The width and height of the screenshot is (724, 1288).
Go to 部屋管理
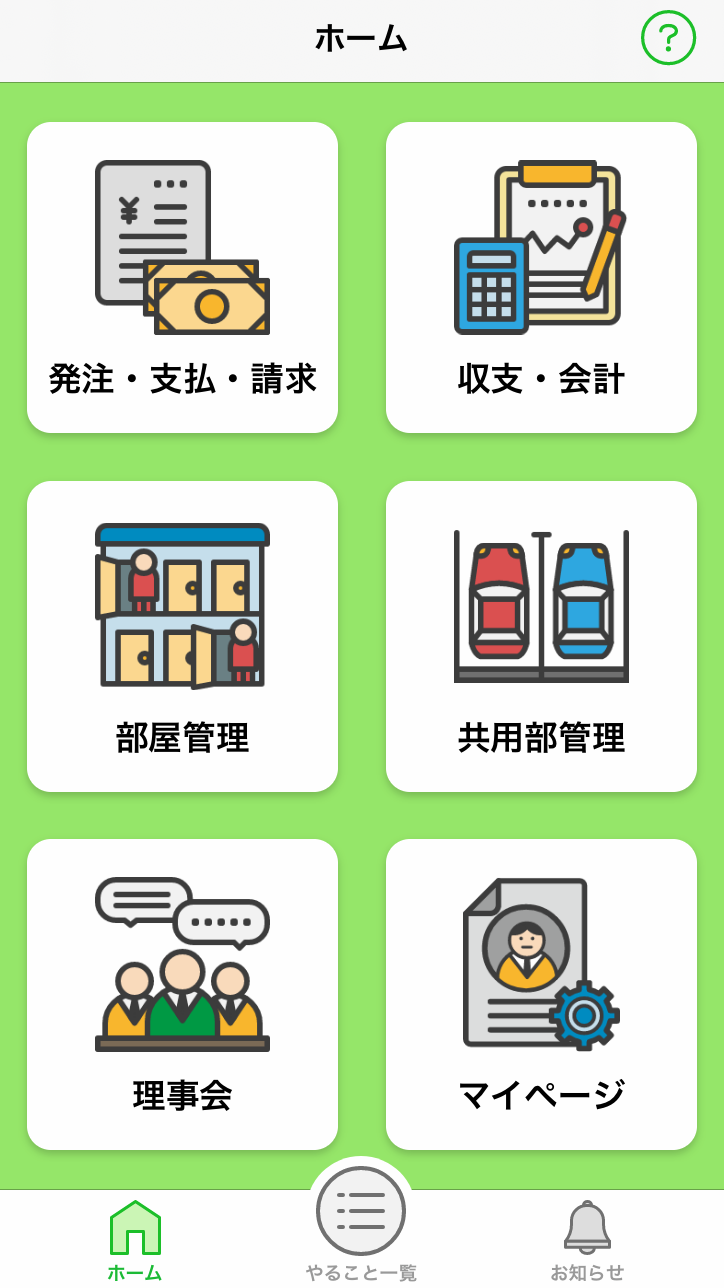click(182, 636)
